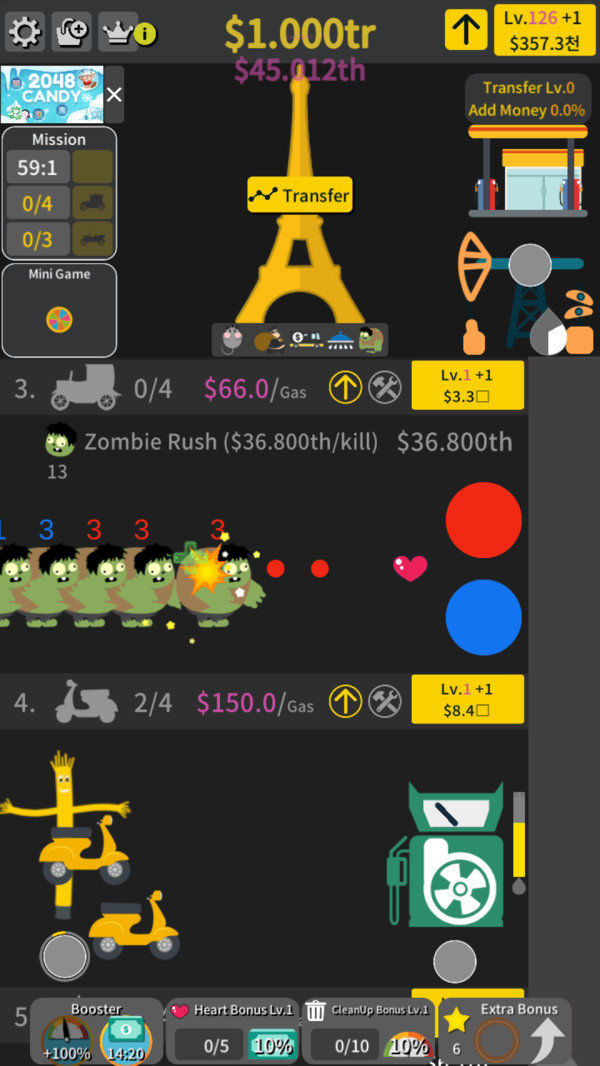Open the Extra Bonus panel
Viewport: 600px width, 1066px height.
[x=505, y=1032]
